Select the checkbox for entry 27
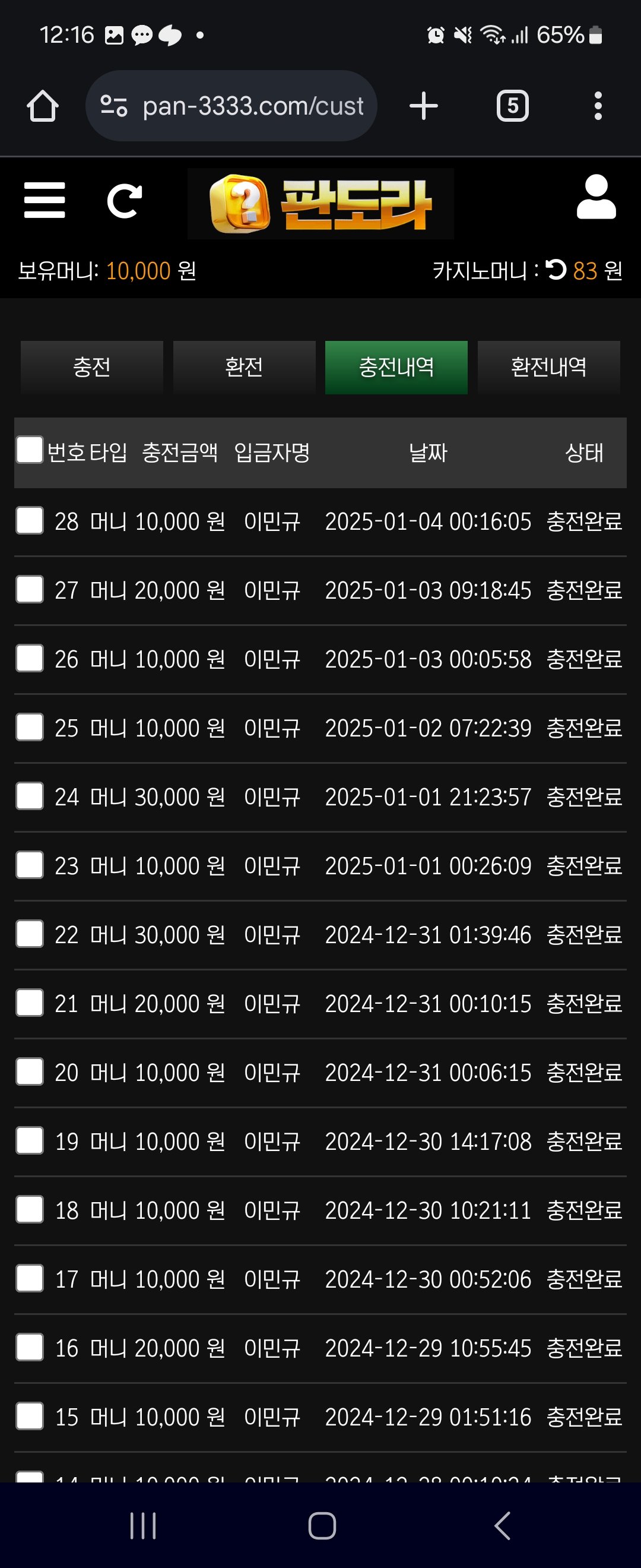Image resolution: width=641 pixels, height=1568 pixels. click(x=29, y=589)
